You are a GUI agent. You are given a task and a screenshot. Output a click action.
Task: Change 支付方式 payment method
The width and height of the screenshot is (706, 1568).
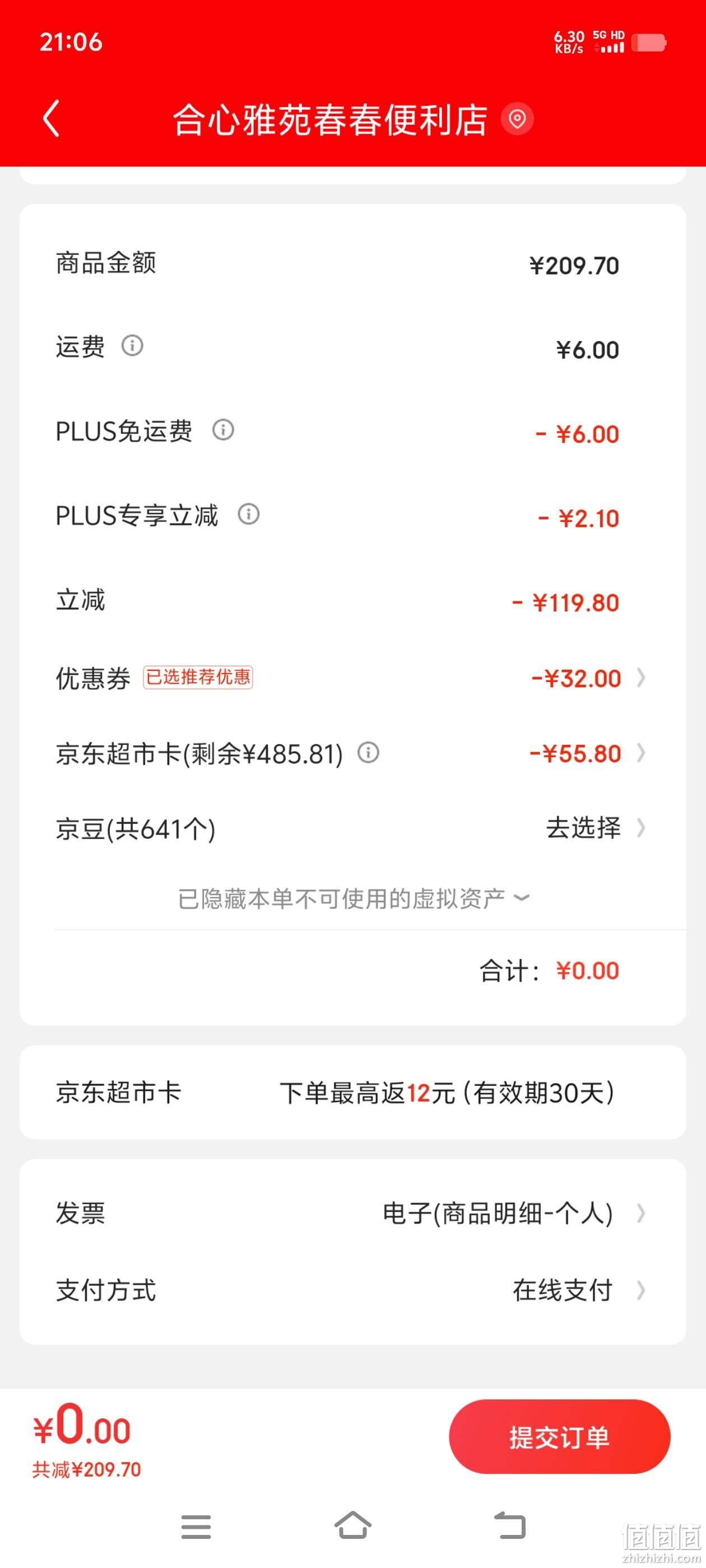coord(352,1290)
